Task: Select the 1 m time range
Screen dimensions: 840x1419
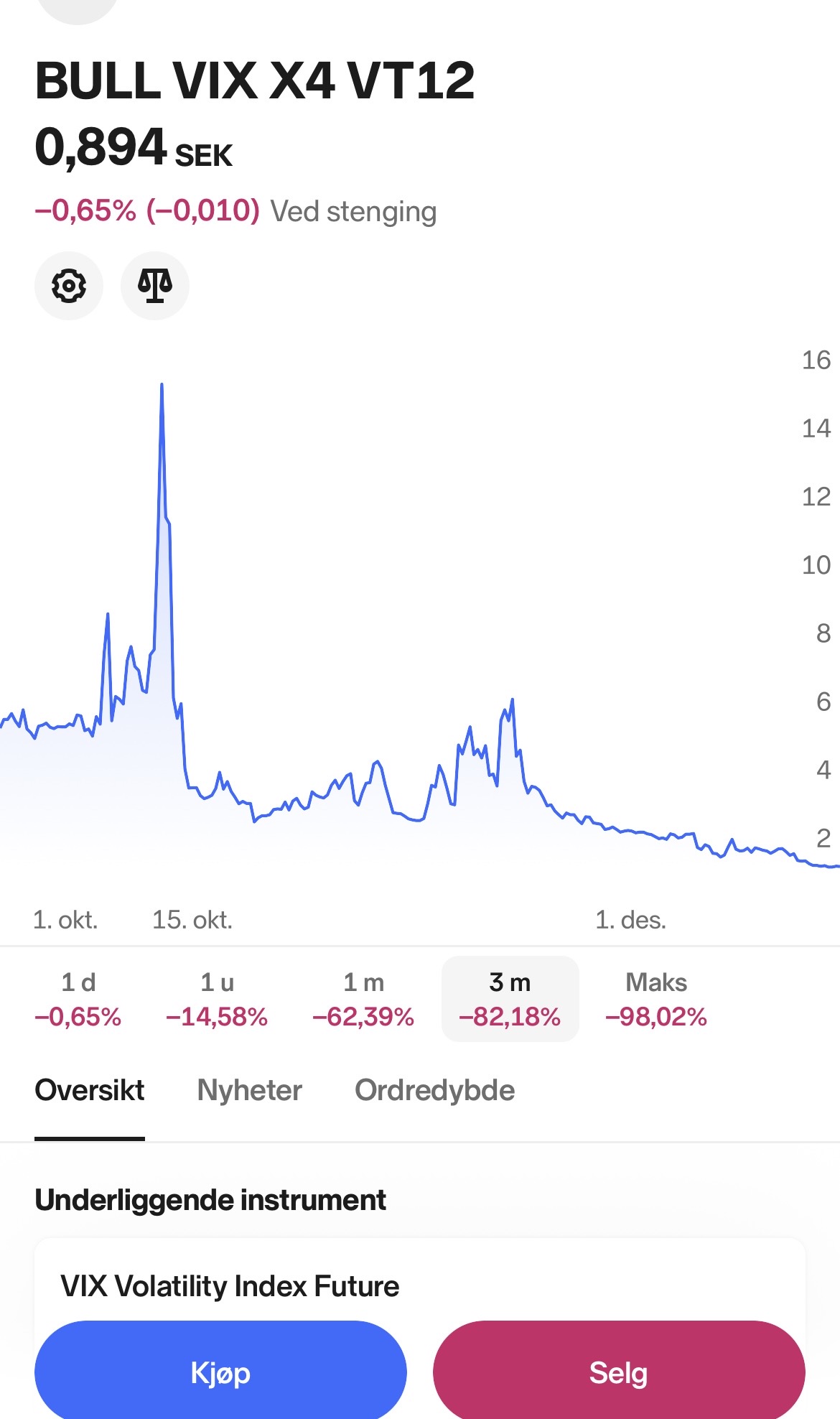Action: click(363, 999)
